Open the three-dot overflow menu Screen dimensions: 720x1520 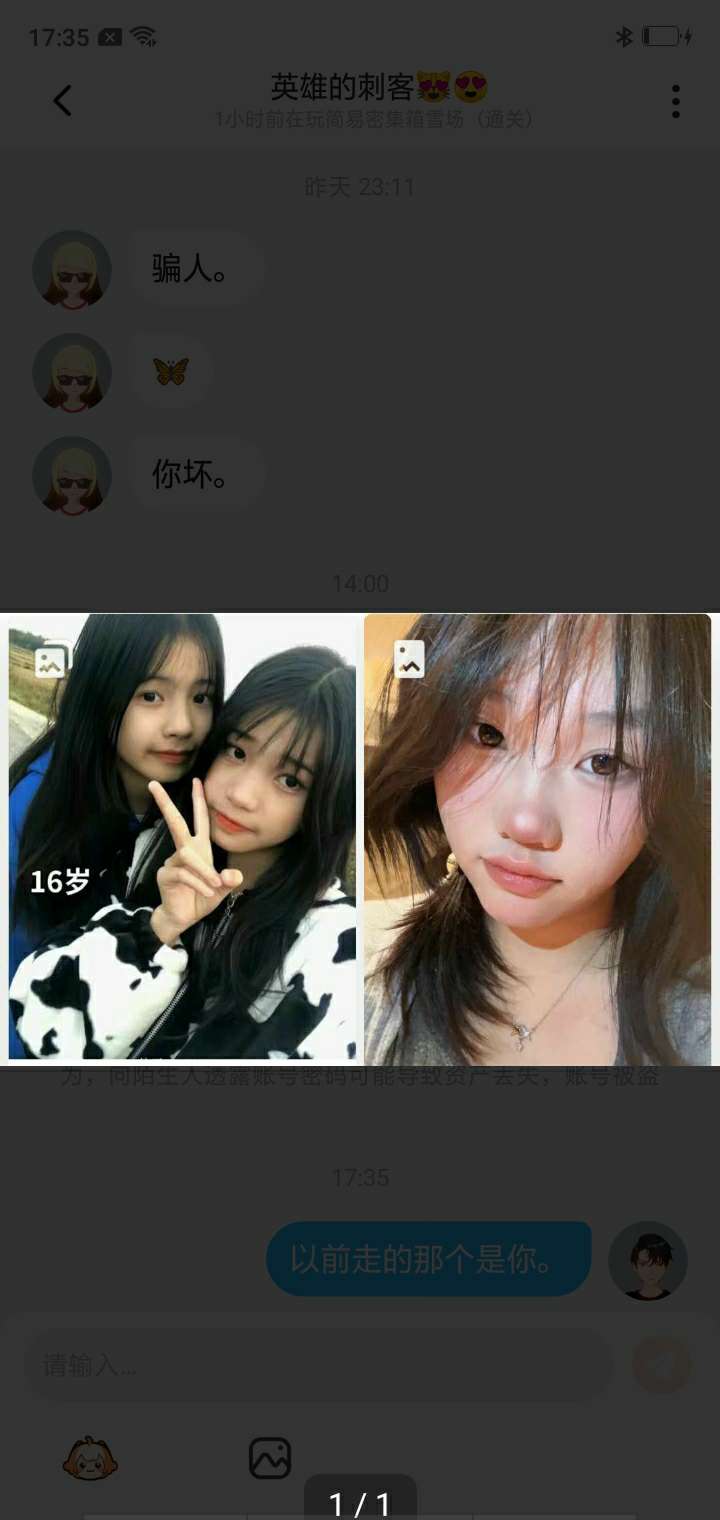pyautogui.click(x=676, y=101)
